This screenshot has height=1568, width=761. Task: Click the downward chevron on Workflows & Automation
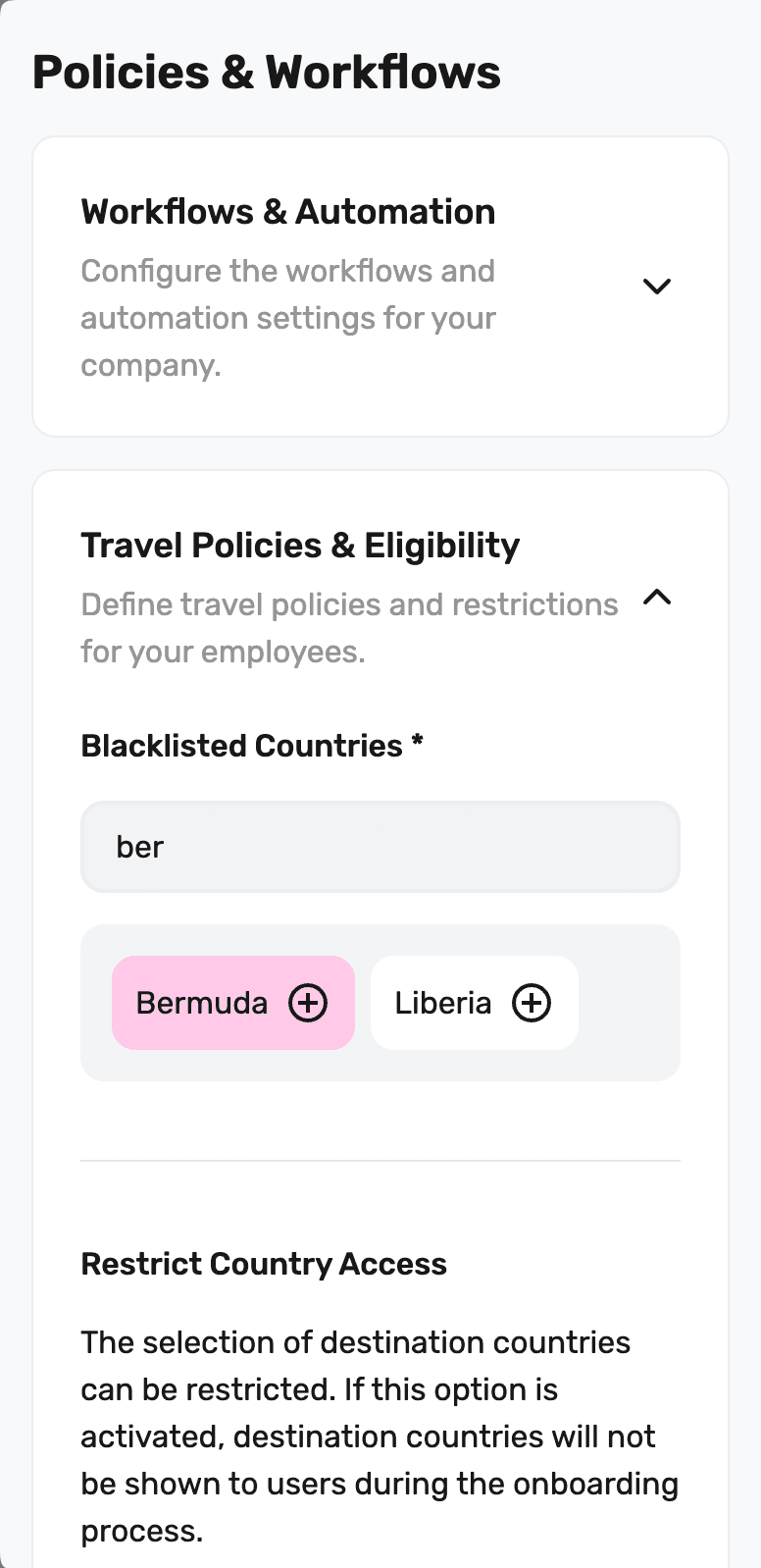pyautogui.click(x=657, y=286)
